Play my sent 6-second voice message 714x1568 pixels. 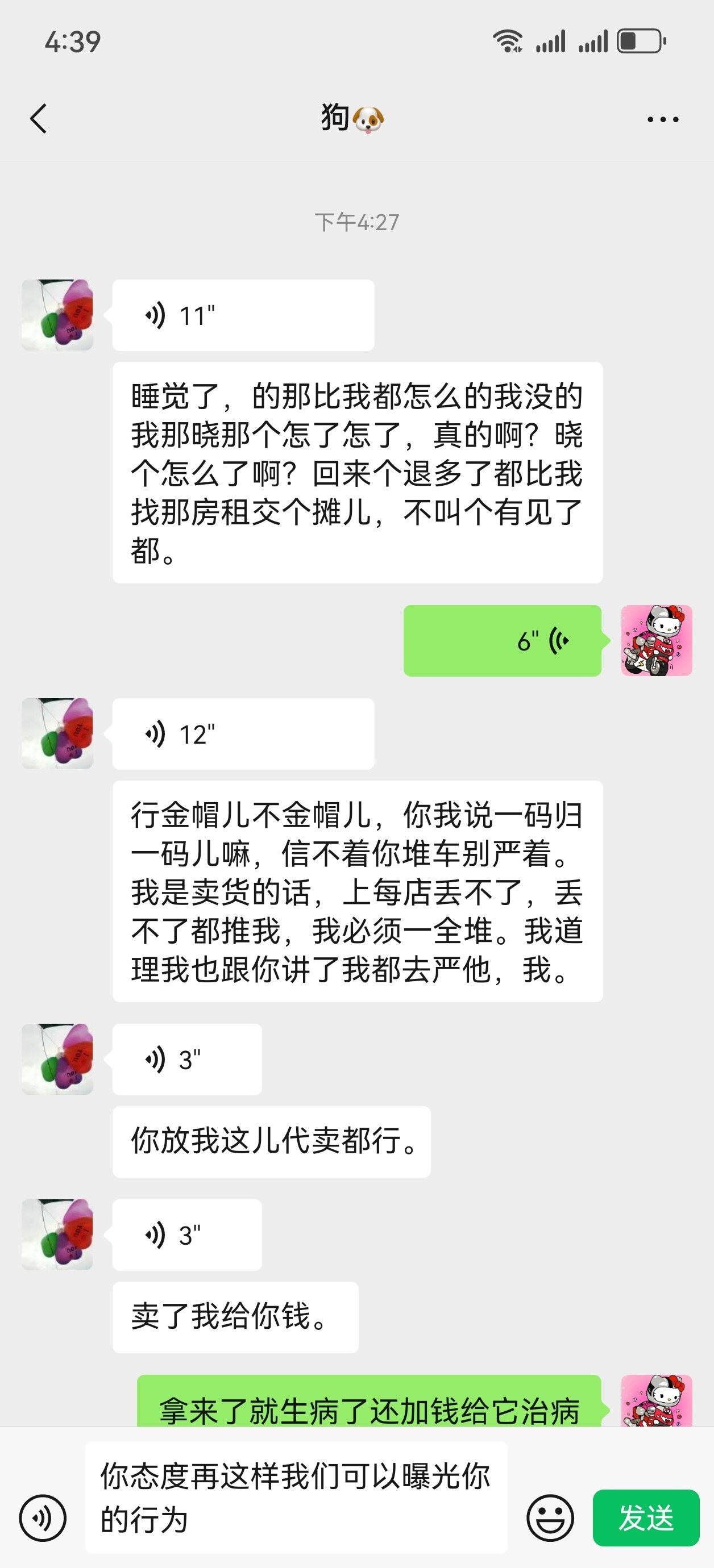click(x=502, y=640)
